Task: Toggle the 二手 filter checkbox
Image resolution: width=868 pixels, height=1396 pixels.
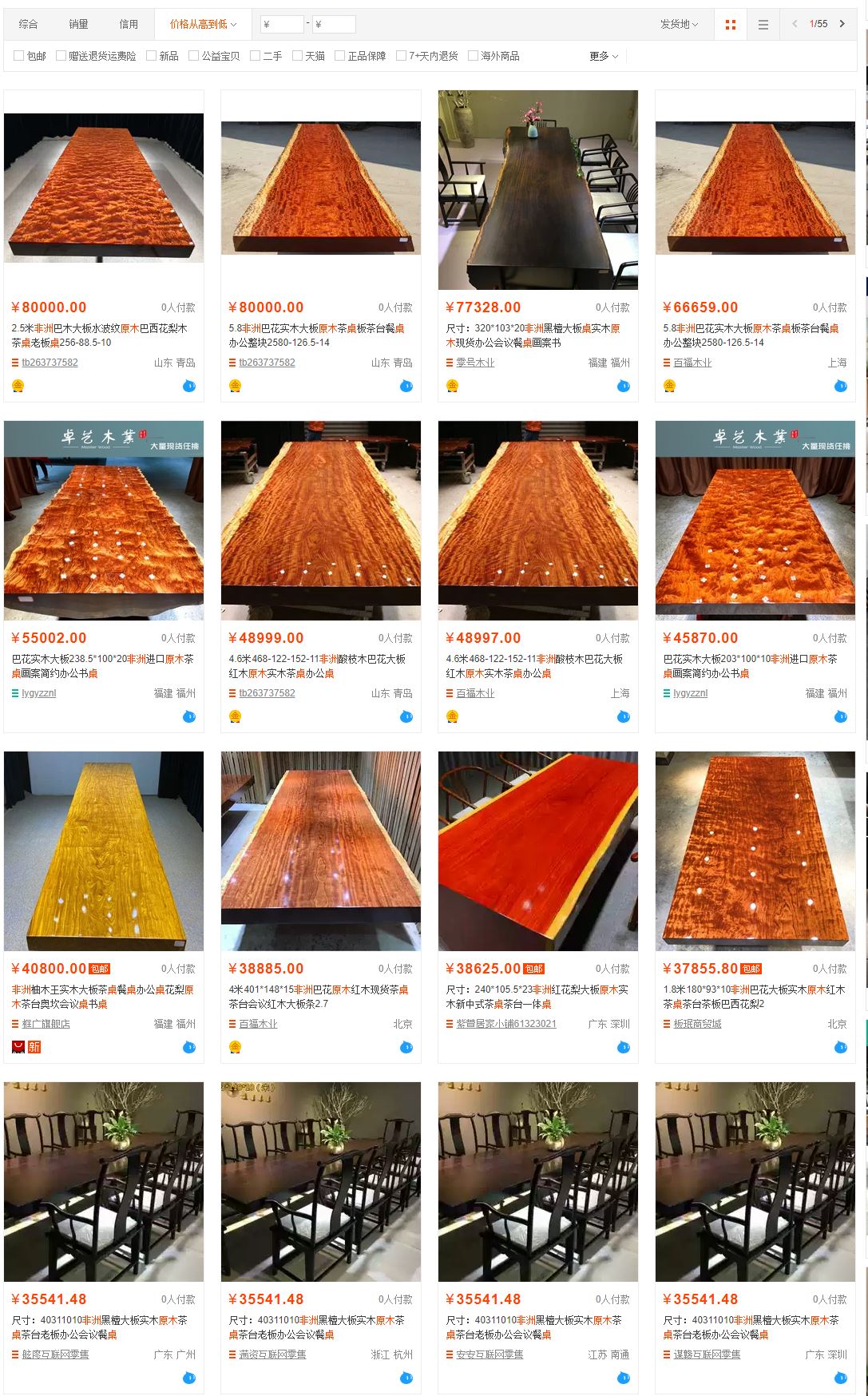Action: coord(256,56)
